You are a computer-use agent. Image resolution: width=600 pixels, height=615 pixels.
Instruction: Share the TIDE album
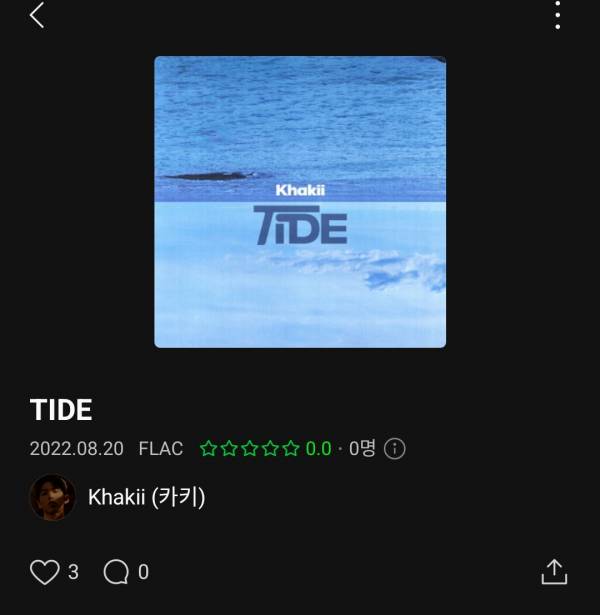[x=554, y=571]
